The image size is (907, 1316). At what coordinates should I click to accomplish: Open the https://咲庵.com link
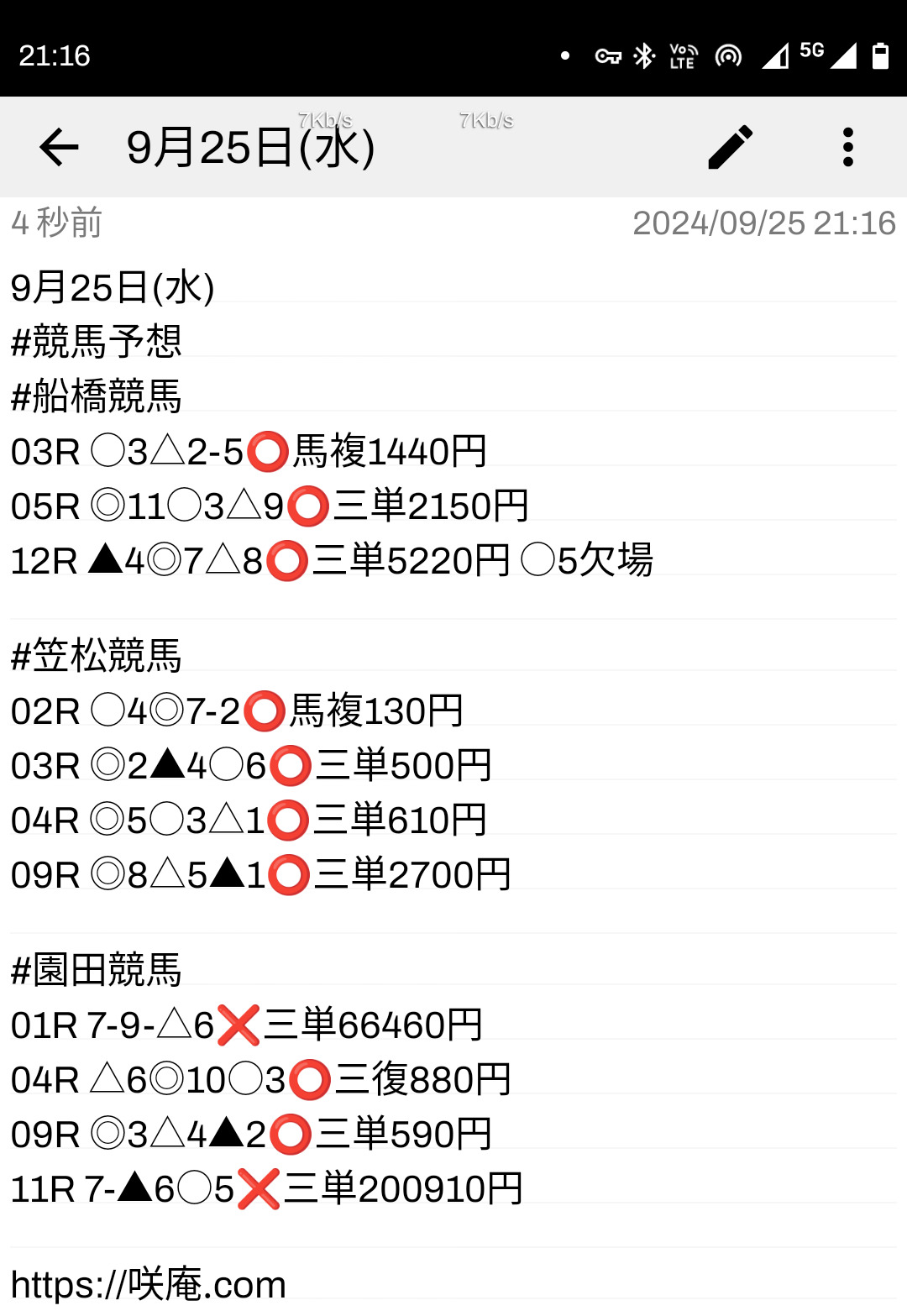tap(149, 1285)
